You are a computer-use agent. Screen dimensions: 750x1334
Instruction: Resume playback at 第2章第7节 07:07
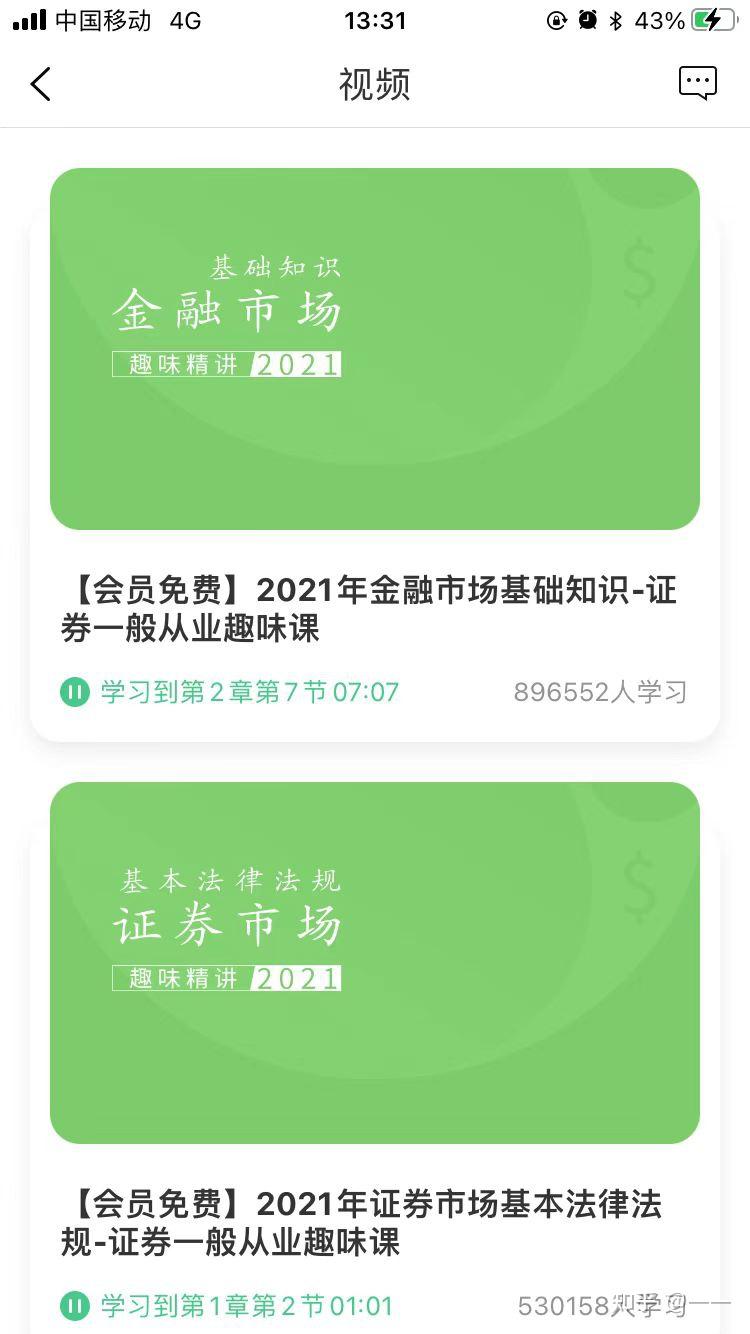[x=250, y=691]
